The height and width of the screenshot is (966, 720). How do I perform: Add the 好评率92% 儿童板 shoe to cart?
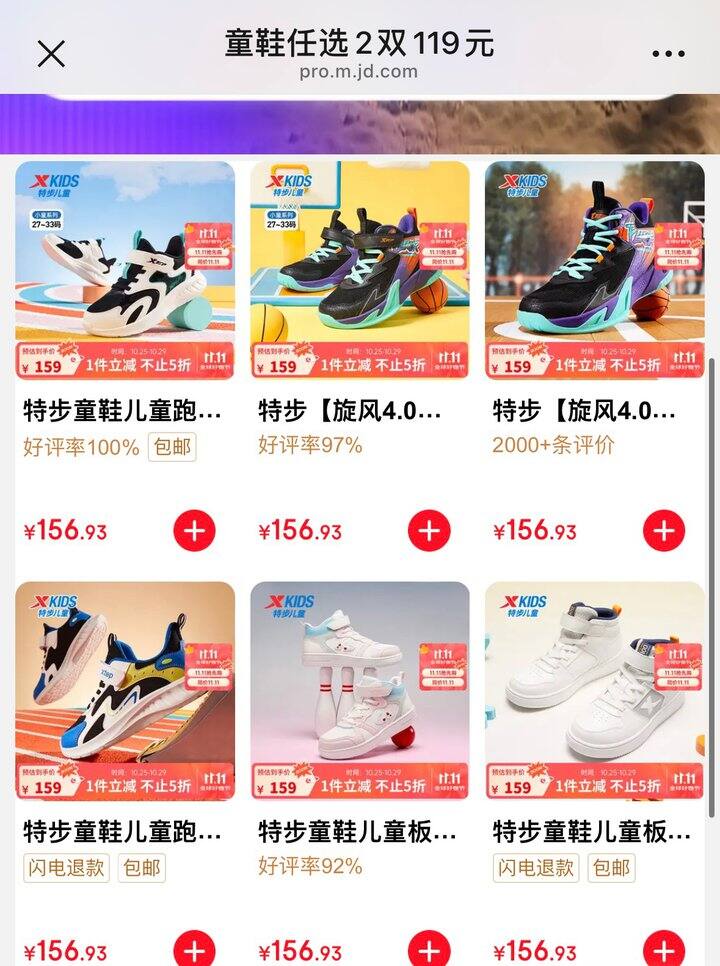click(430, 950)
